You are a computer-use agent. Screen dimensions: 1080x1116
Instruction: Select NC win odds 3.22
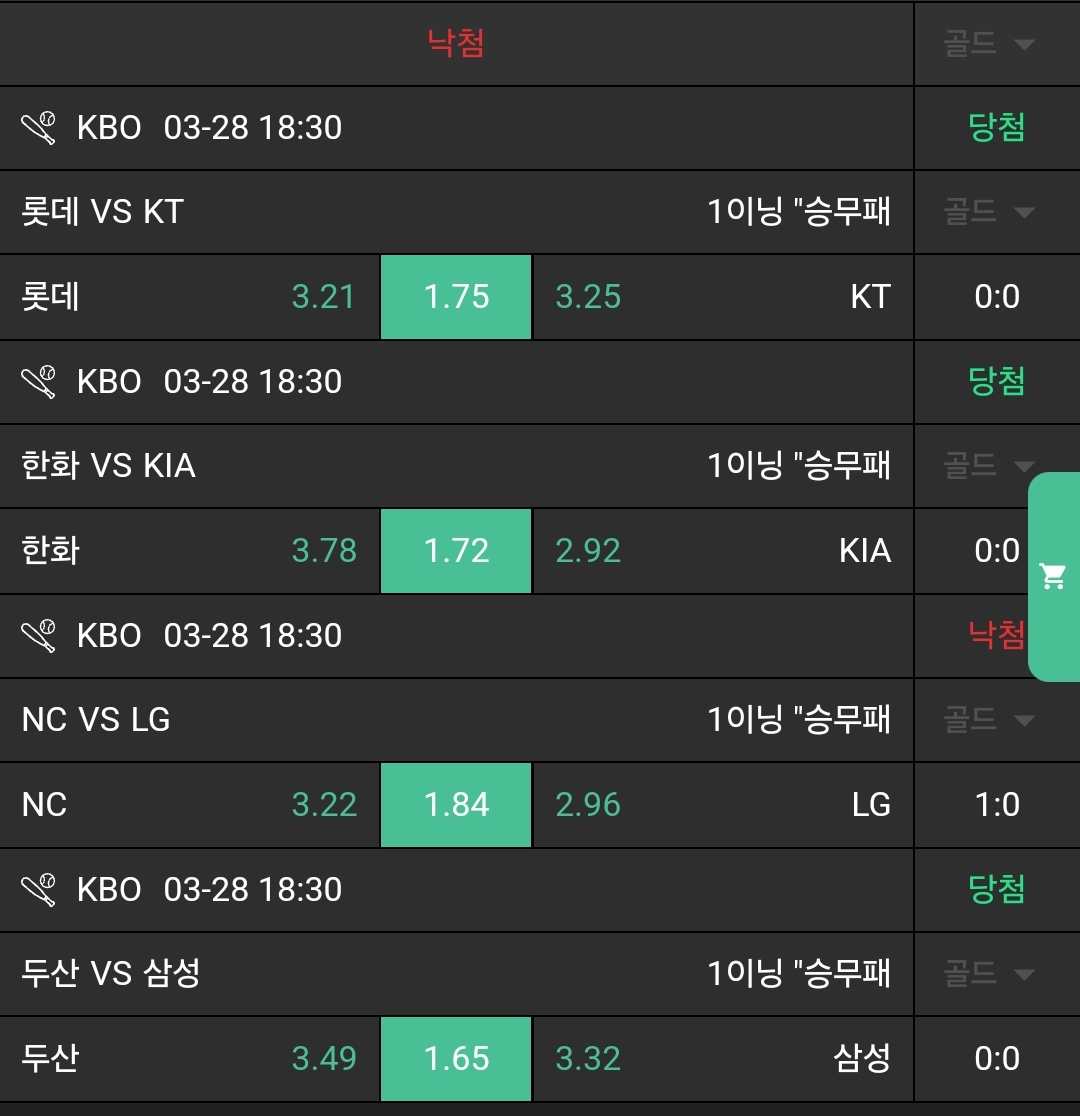tap(323, 805)
